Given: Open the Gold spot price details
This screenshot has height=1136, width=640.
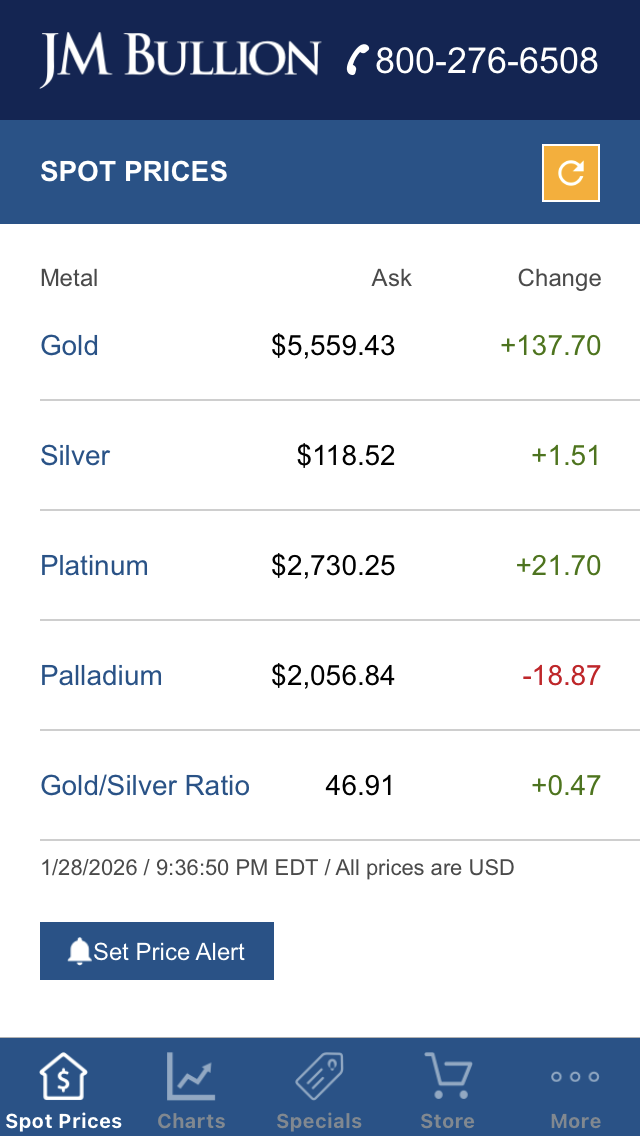Looking at the screenshot, I should 69,346.
